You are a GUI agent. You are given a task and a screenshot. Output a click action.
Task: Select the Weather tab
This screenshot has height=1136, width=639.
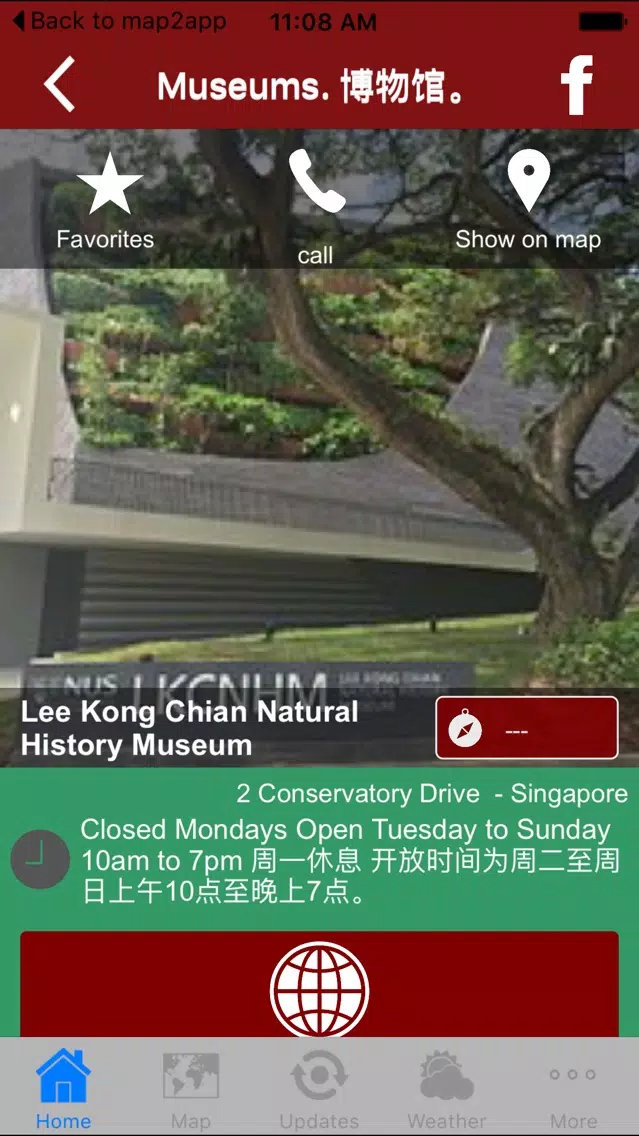pyautogui.click(x=447, y=1089)
